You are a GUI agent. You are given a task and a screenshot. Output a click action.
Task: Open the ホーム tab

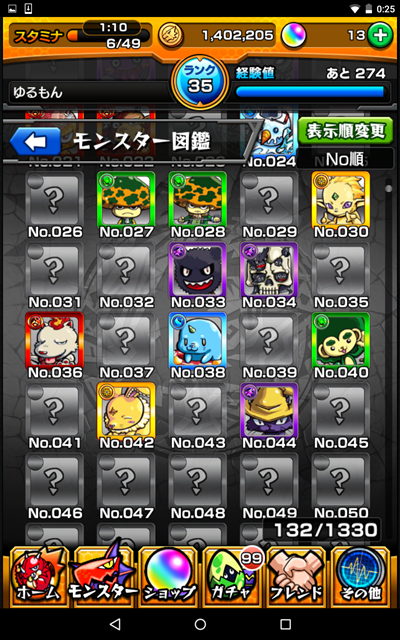click(x=38, y=576)
